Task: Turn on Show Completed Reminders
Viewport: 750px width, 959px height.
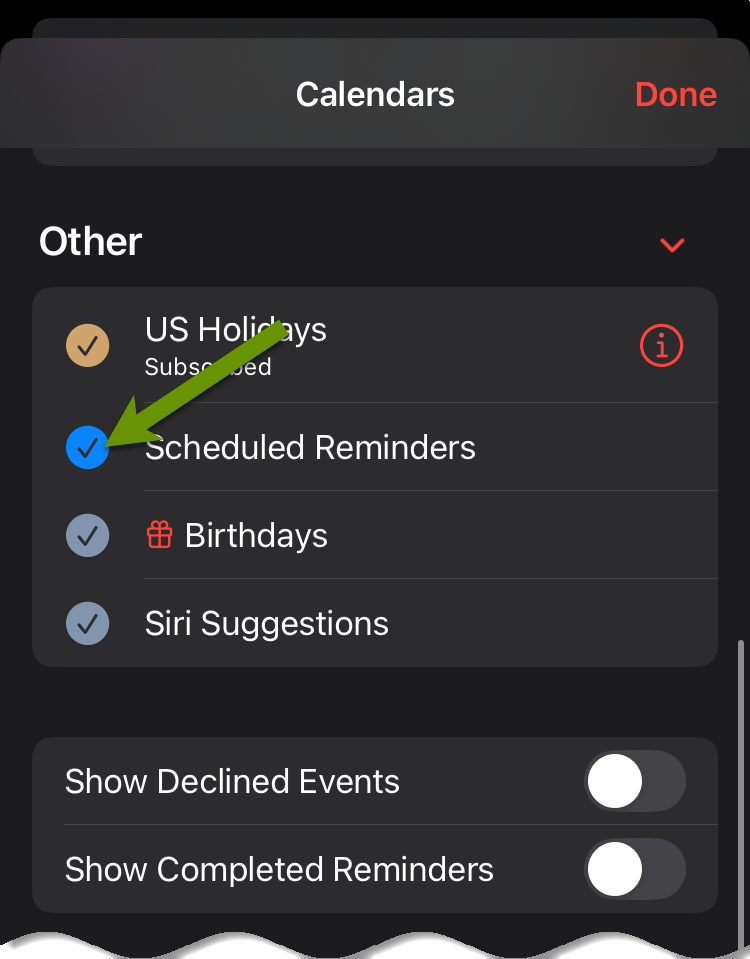Action: [x=634, y=869]
